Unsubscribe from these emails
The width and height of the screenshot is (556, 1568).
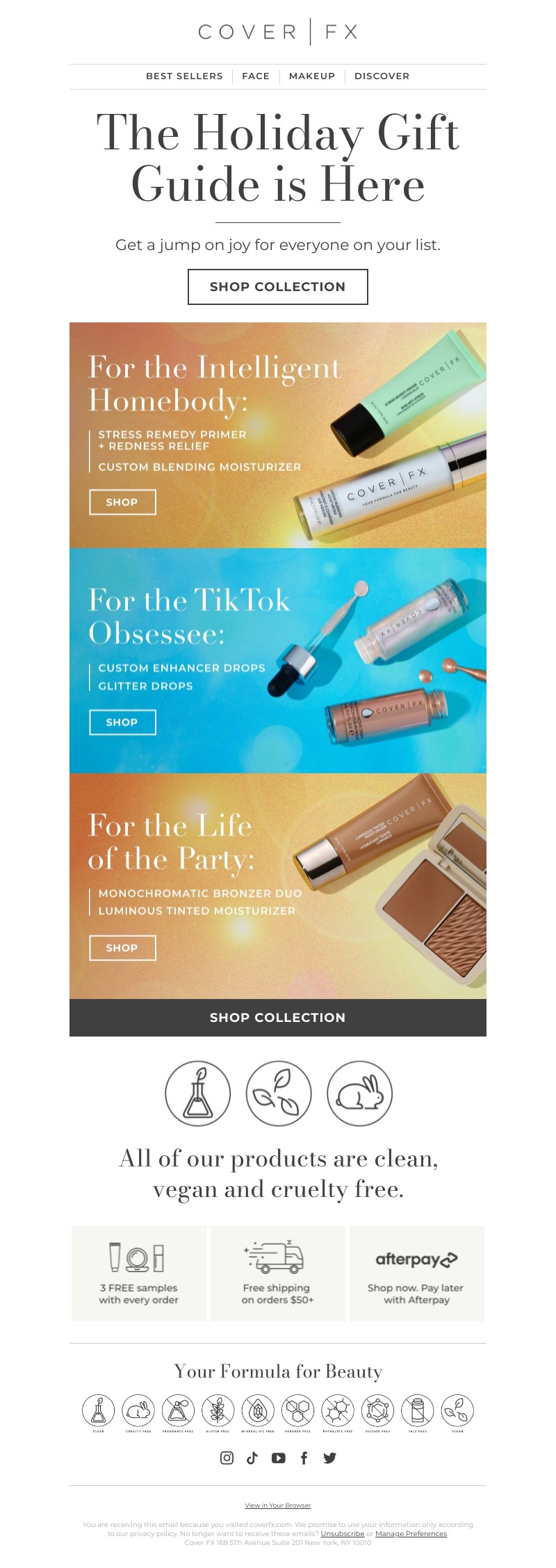[x=342, y=1533]
